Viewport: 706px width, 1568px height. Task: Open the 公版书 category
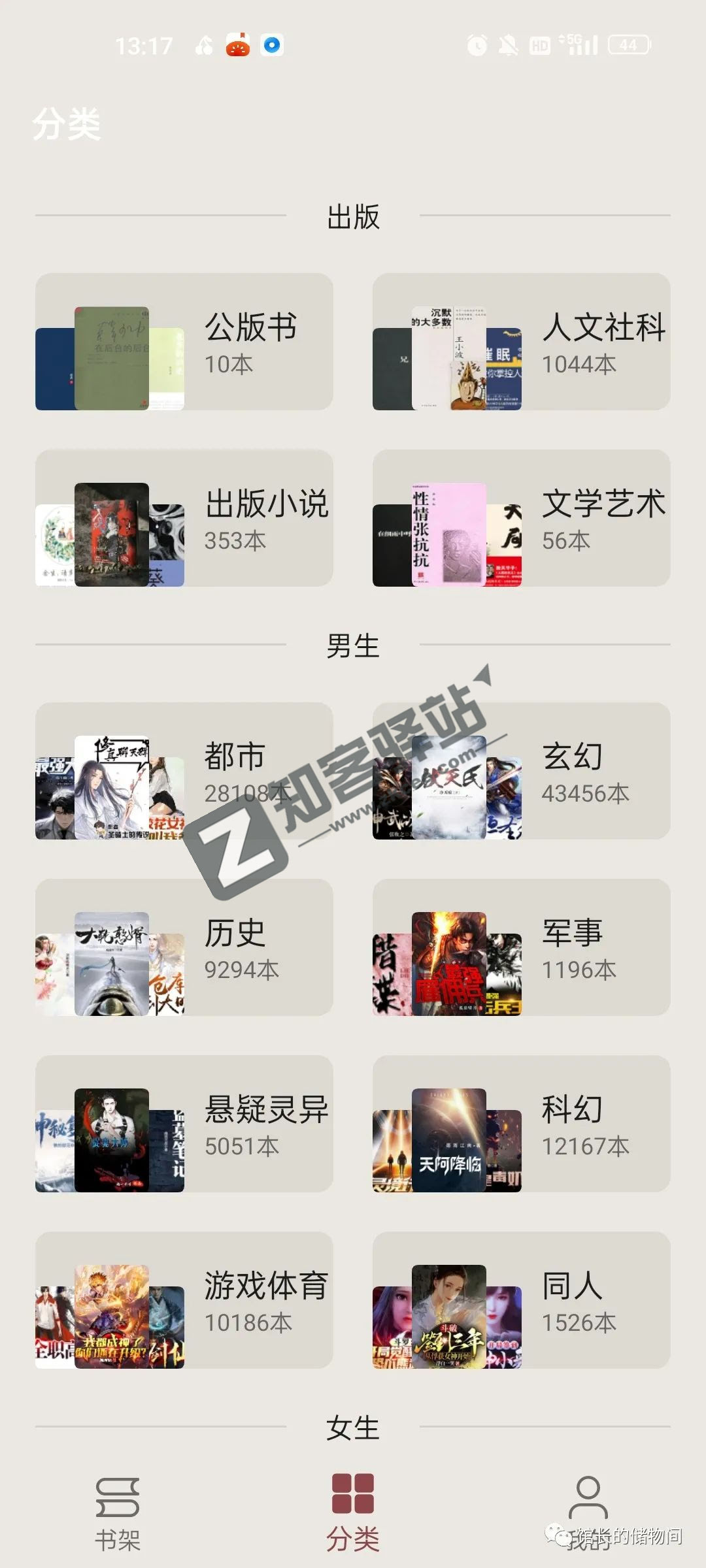click(x=184, y=343)
